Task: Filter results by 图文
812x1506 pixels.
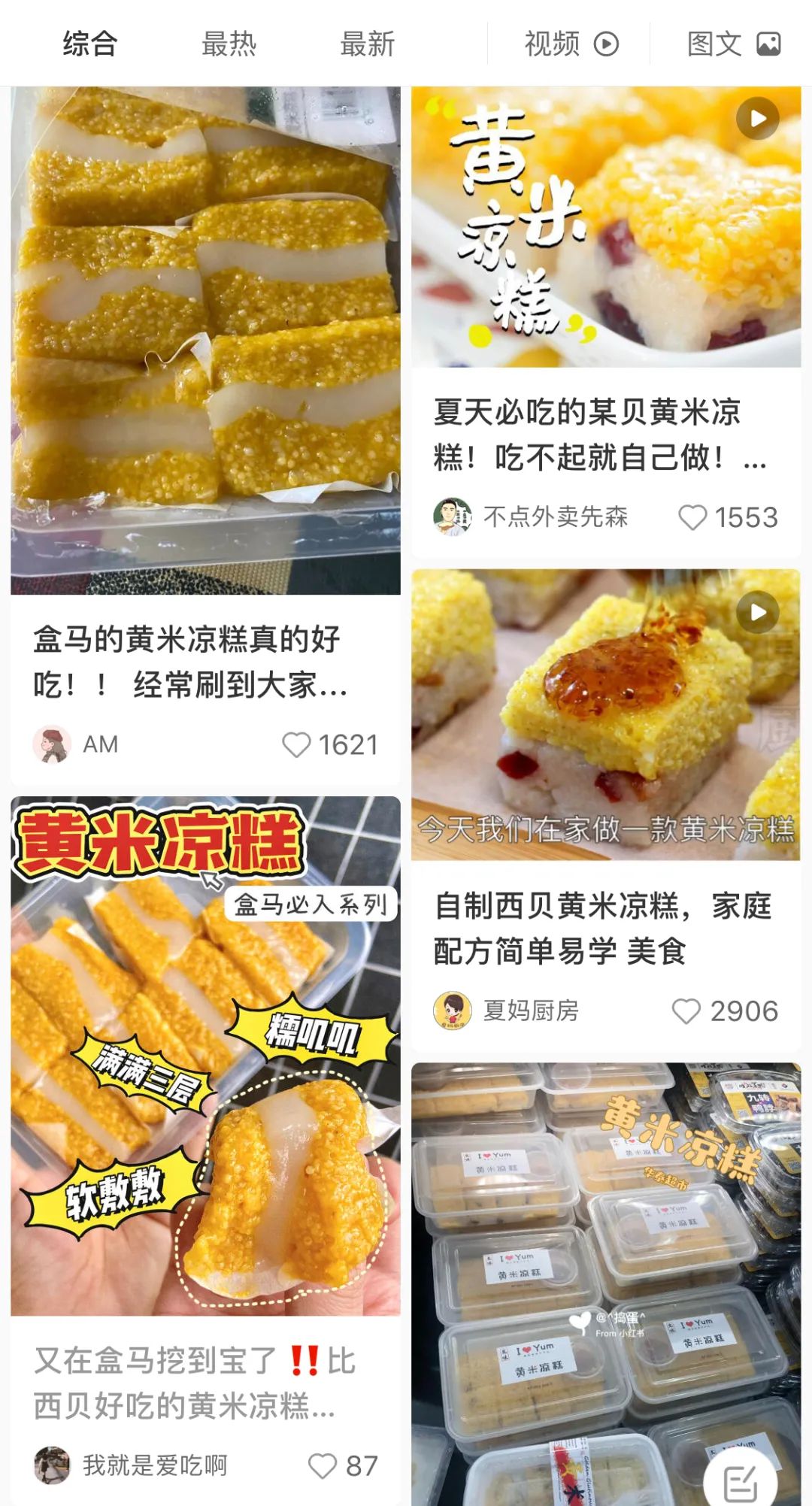Action: click(x=733, y=44)
